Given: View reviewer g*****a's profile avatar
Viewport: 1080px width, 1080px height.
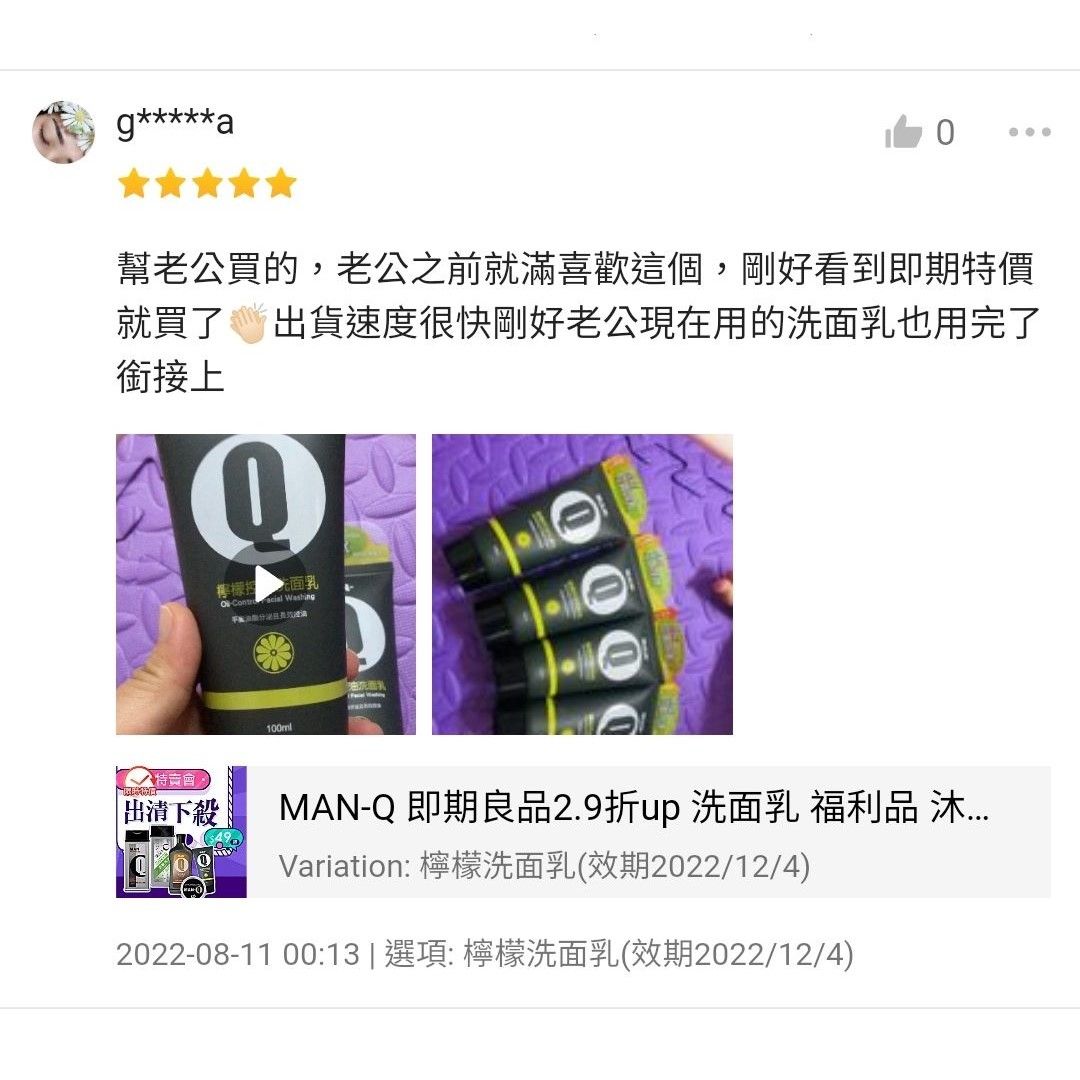Looking at the screenshot, I should (64, 132).
